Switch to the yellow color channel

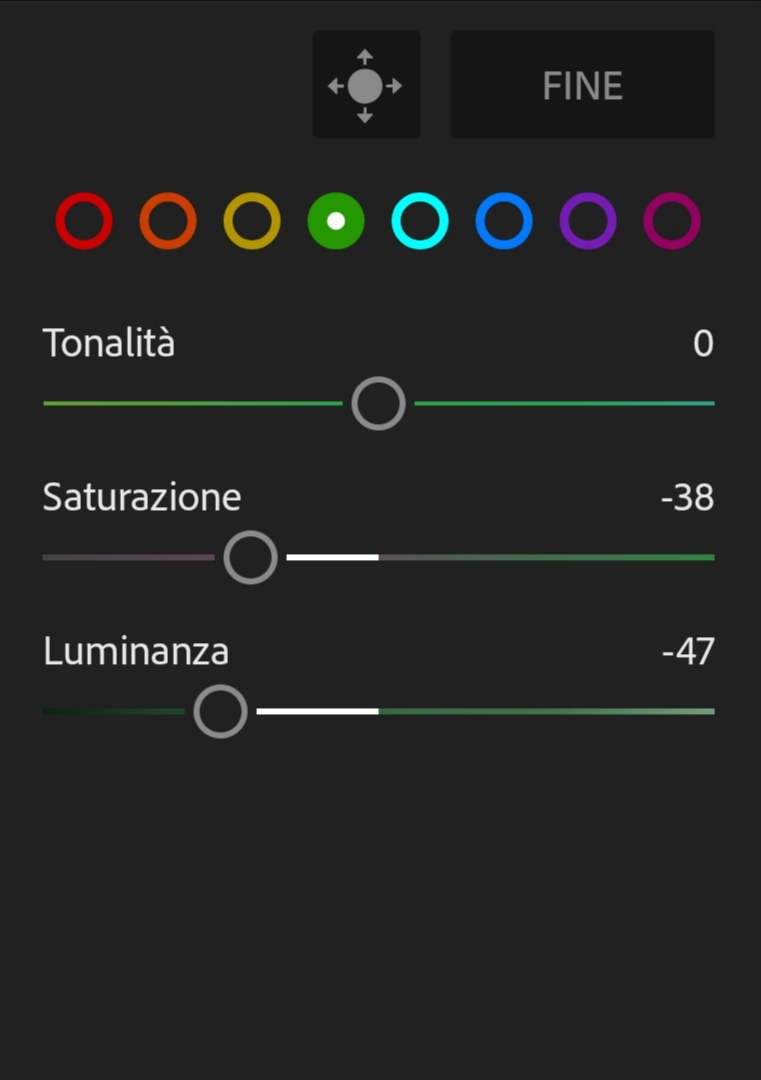252,221
